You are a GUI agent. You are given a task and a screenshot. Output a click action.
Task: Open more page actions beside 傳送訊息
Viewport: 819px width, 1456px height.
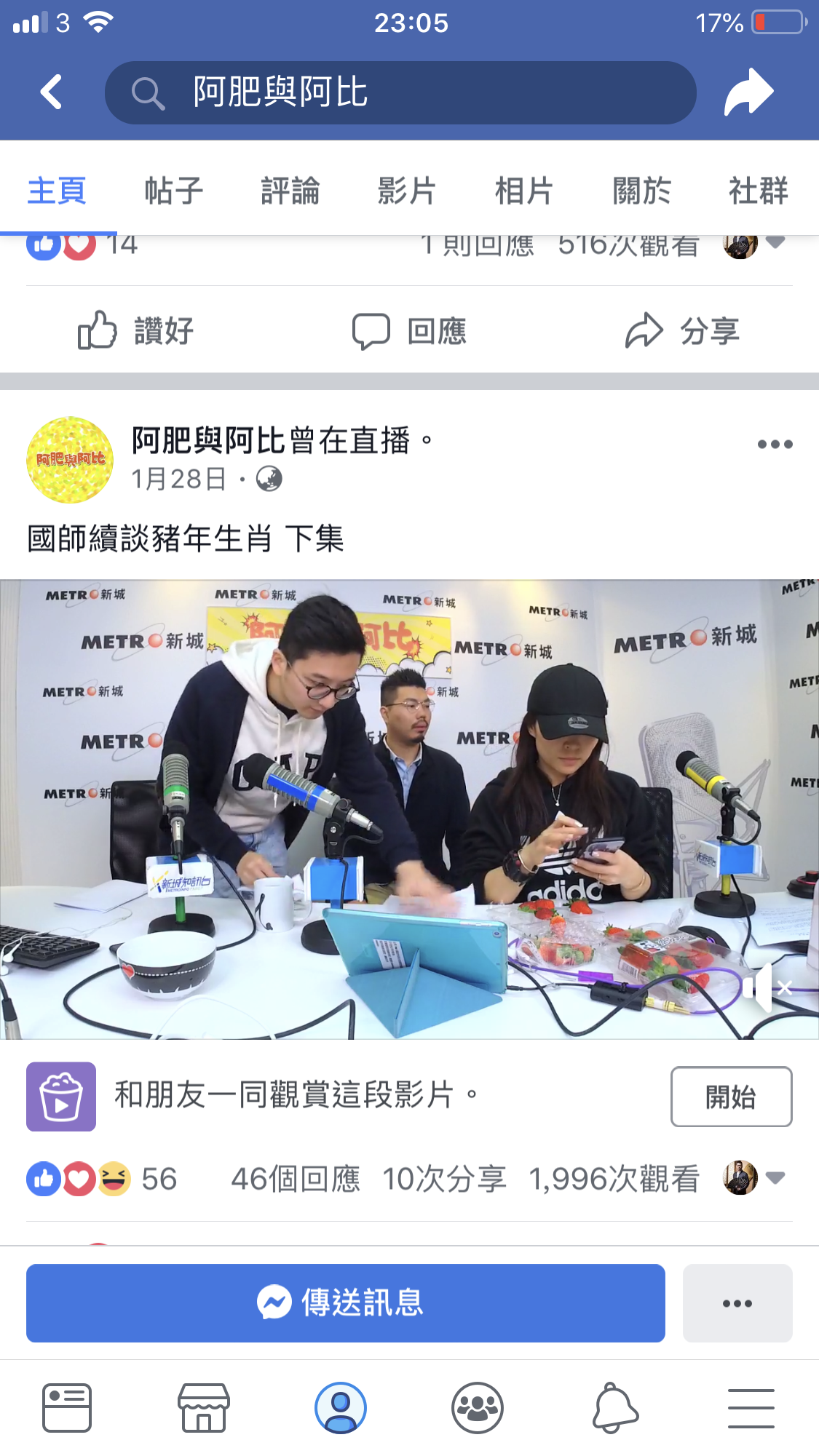(x=737, y=1302)
